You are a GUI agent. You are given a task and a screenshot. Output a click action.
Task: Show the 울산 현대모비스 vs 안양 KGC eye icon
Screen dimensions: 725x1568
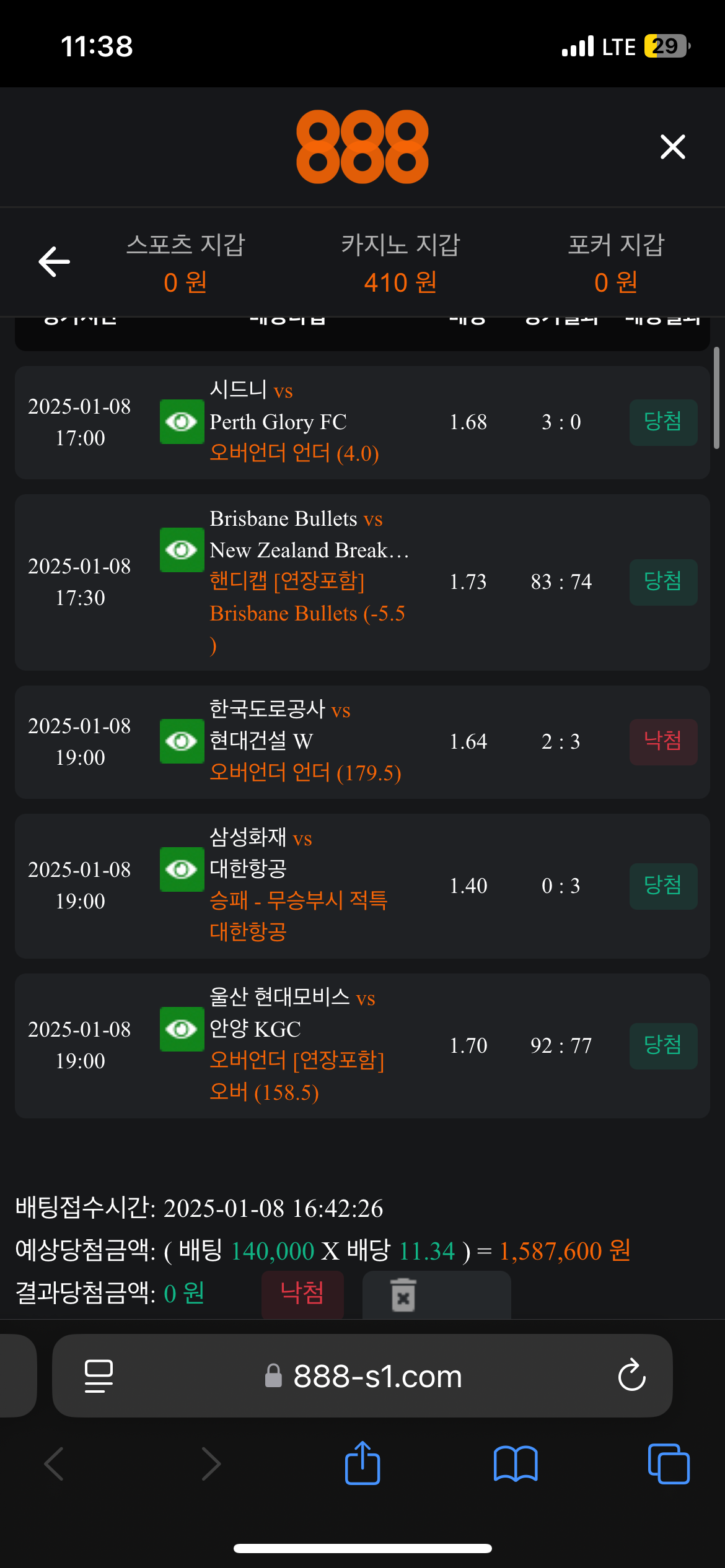tap(182, 1029)
